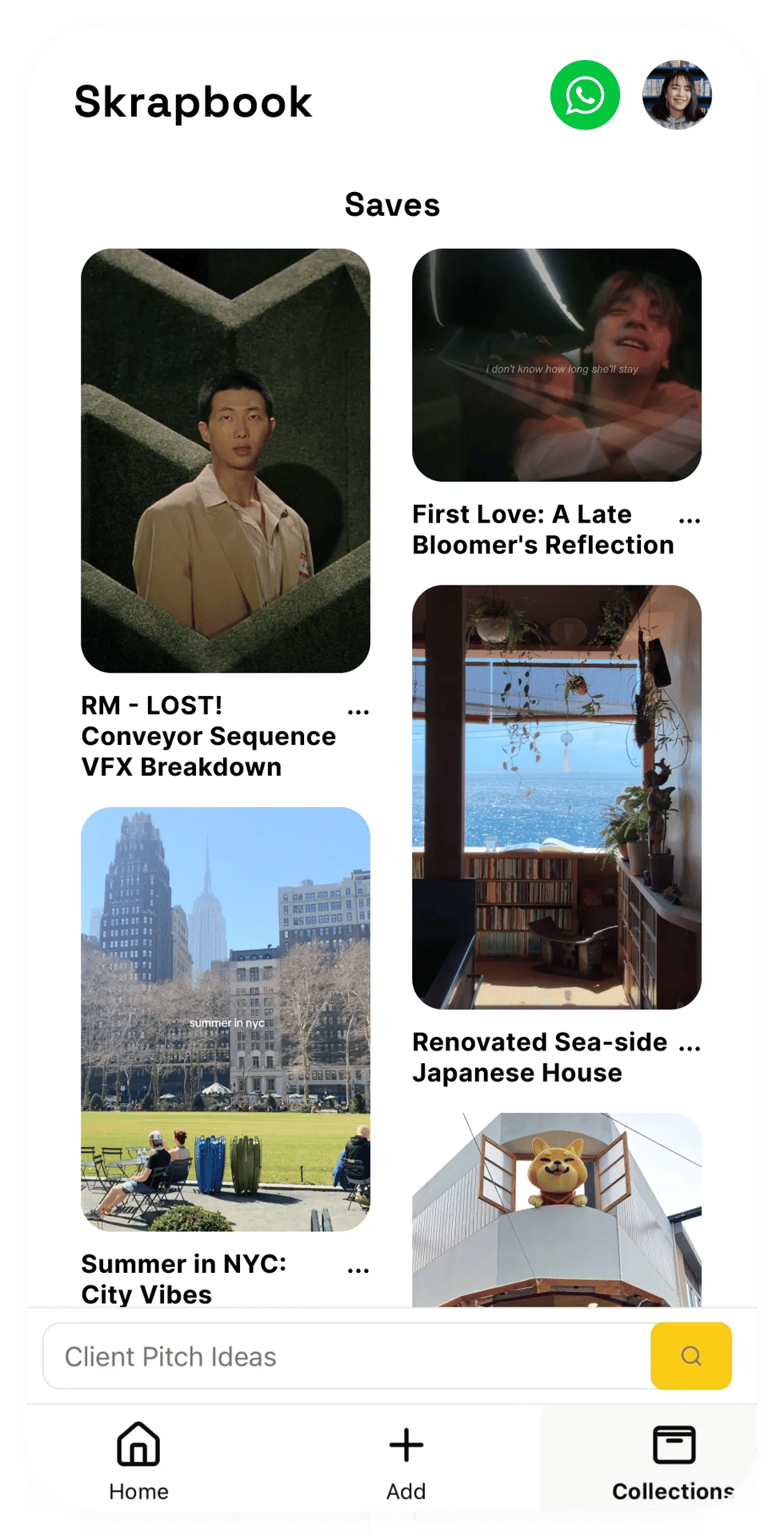This screenshot has width=784, height=1536.
Task: Go to the Home tab
Action: pos(139,1461)
